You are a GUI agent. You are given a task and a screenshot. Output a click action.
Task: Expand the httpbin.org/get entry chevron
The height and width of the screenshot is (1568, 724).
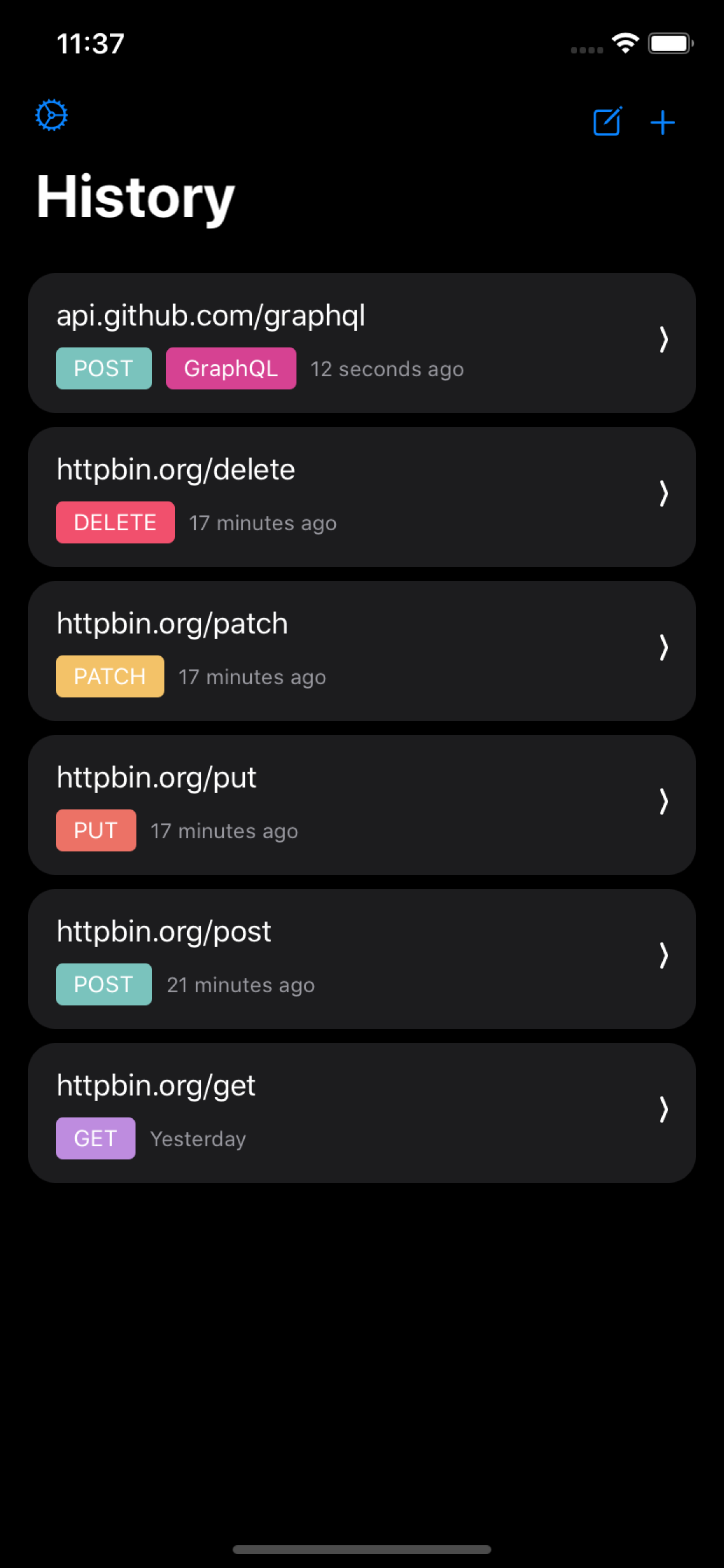[665, 1110]
